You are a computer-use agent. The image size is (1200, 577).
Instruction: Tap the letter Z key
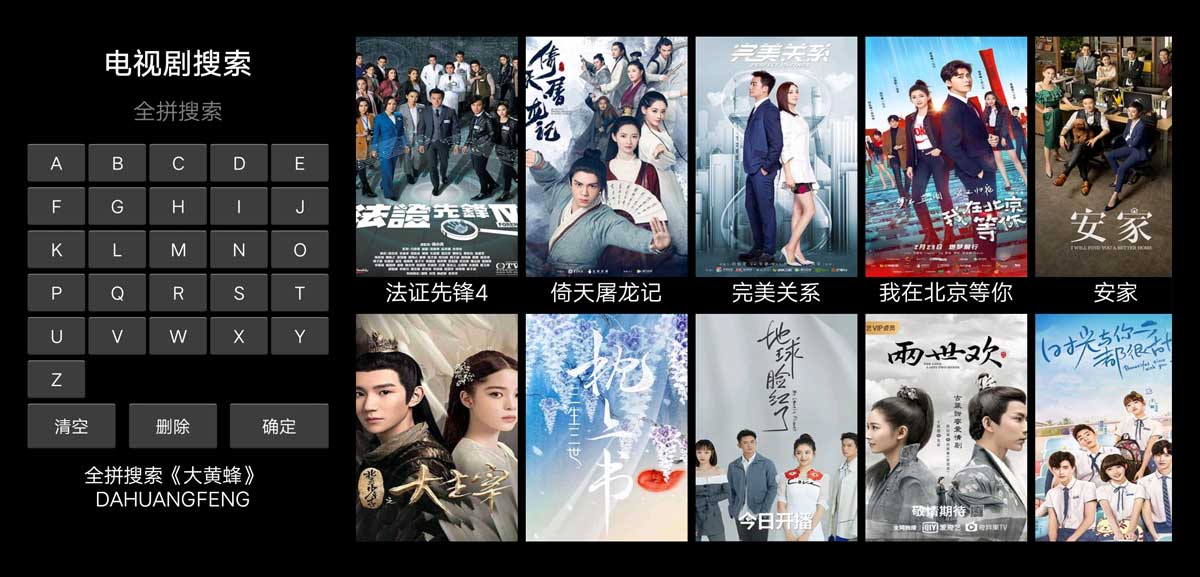point(56,379)
